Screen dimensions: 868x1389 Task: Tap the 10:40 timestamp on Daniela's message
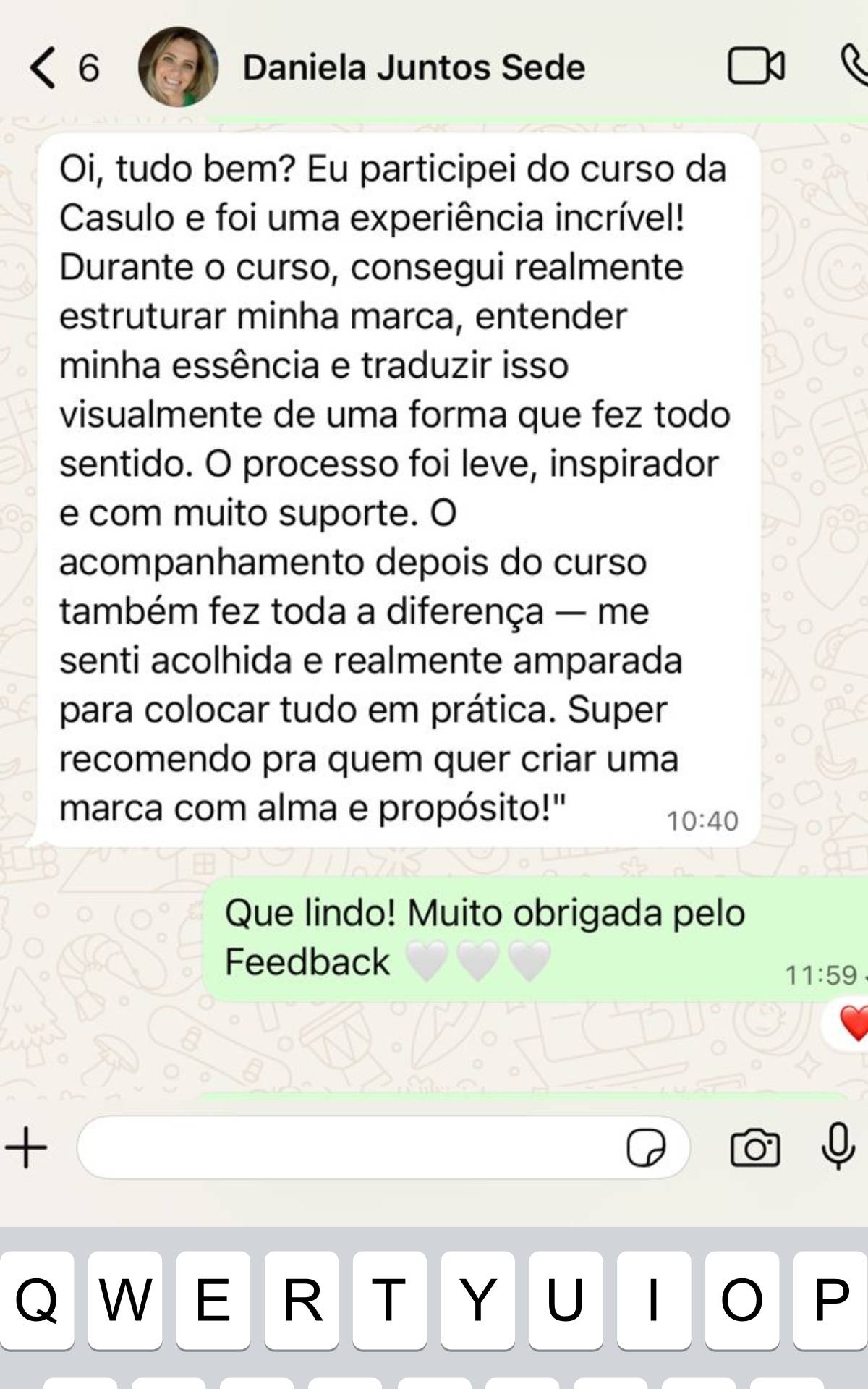702,820
